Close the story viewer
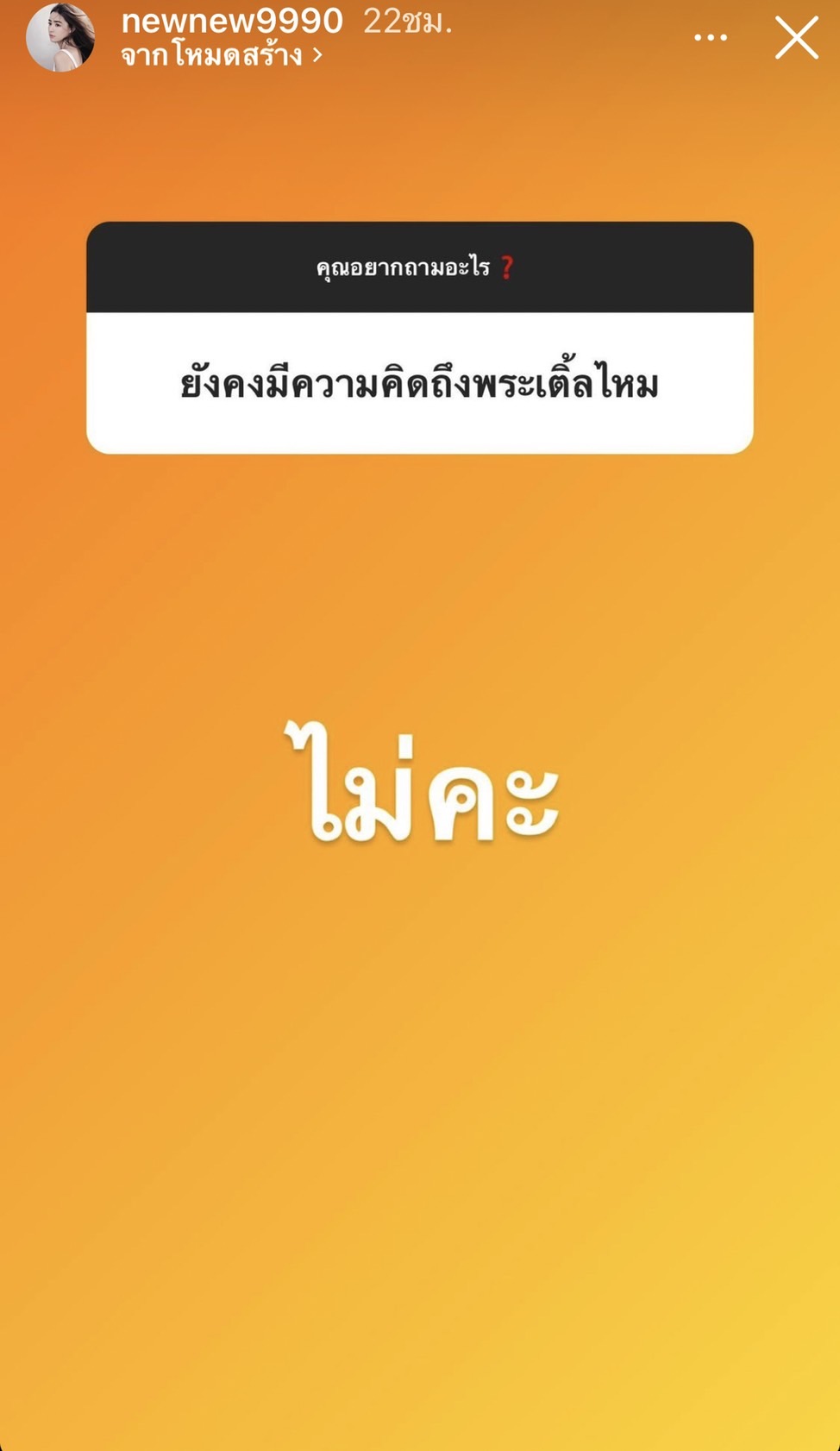 click(795, 39)
